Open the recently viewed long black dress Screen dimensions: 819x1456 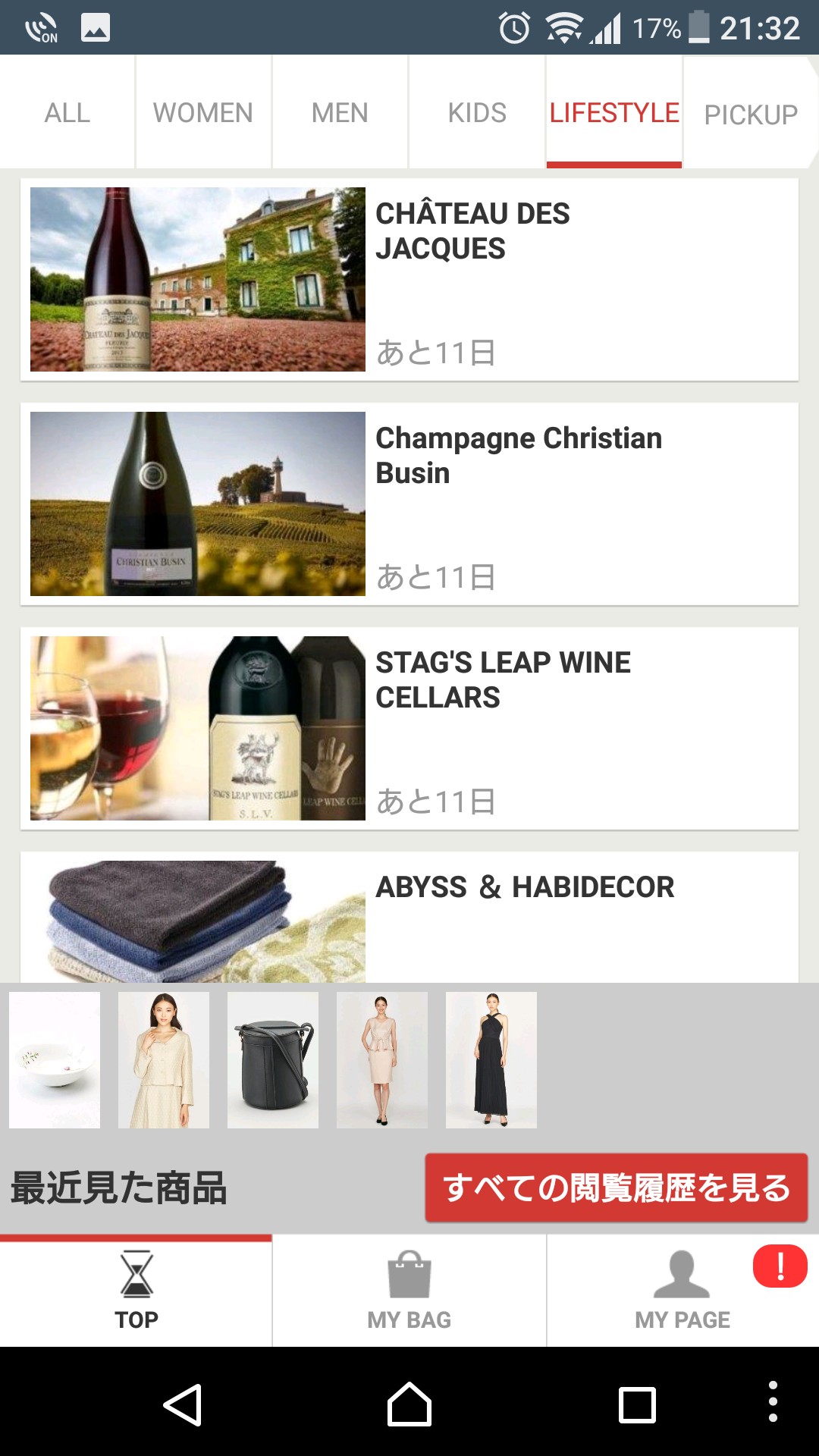pos(491,1059)
